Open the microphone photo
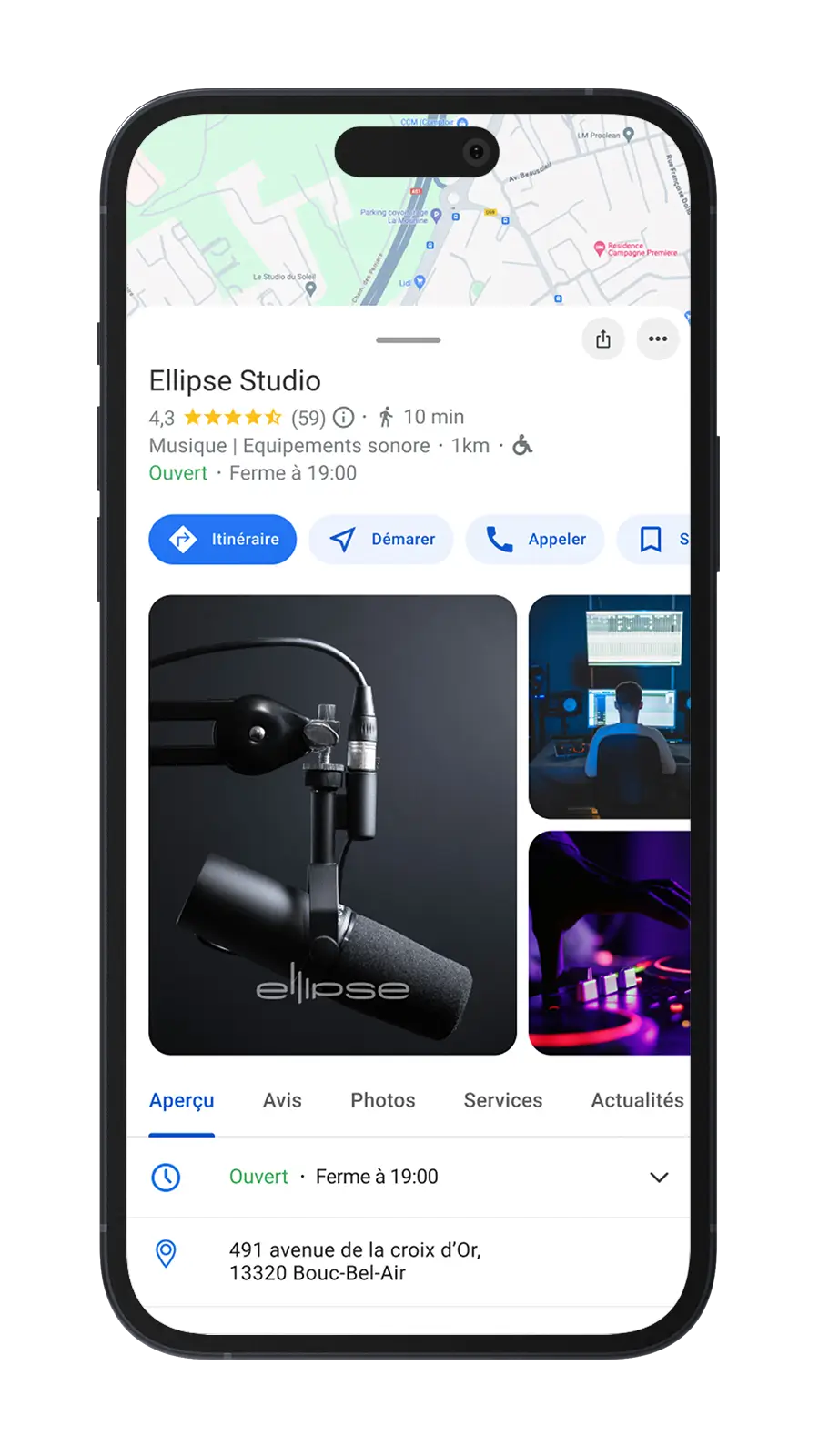Viewport: 819px width, 1456px height. (x=332, y=824)
